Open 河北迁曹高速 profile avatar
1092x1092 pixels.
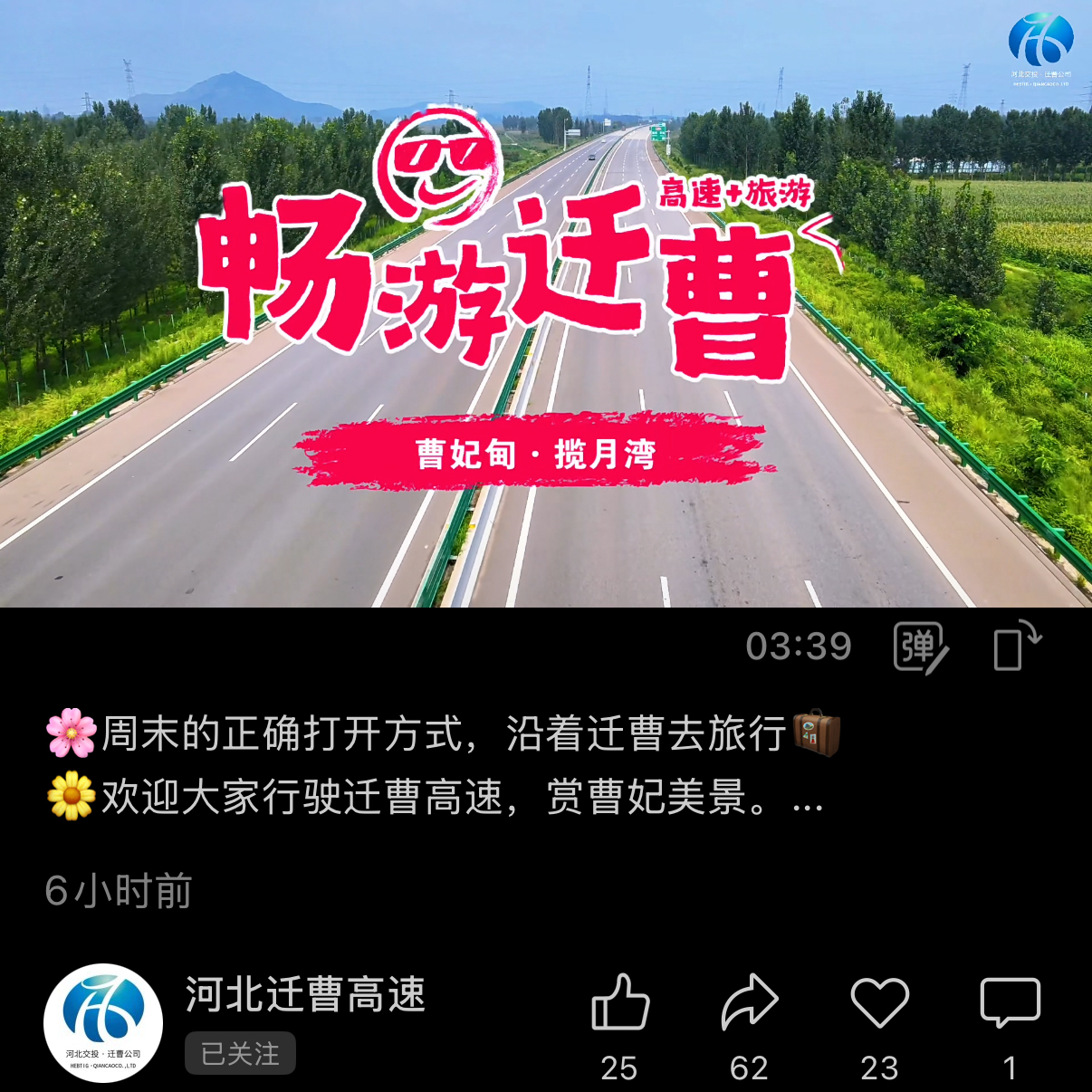click(x=103, y=1023)
